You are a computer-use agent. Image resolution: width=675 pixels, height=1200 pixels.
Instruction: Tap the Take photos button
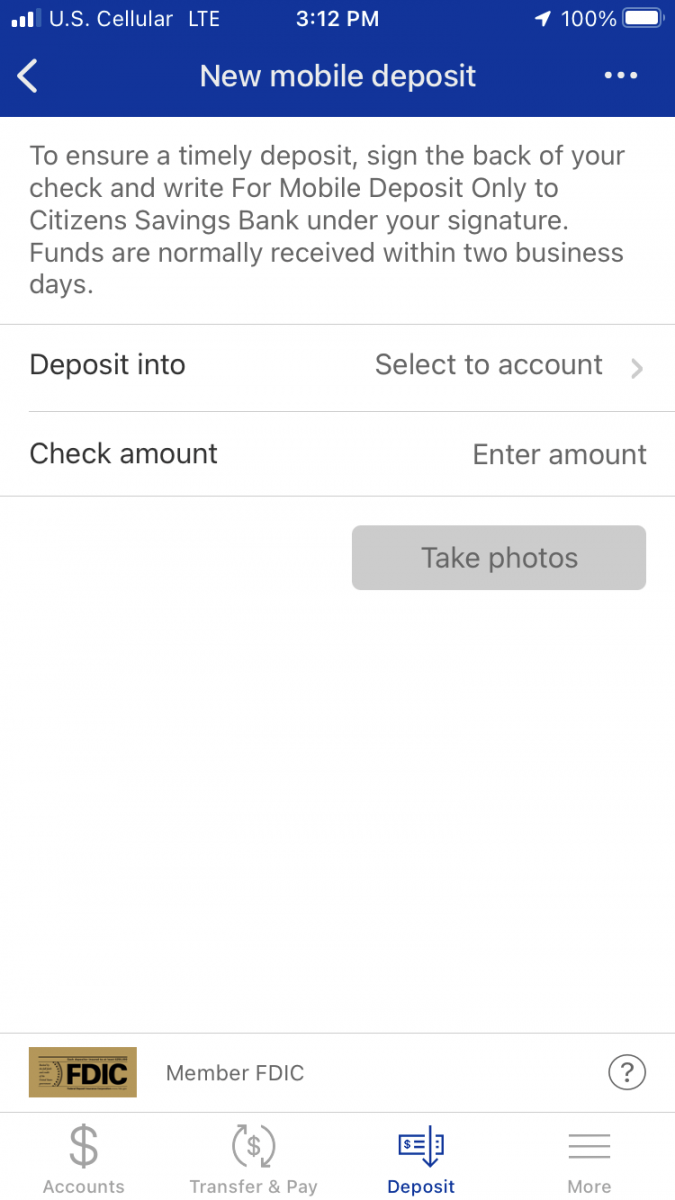point(498,558)
